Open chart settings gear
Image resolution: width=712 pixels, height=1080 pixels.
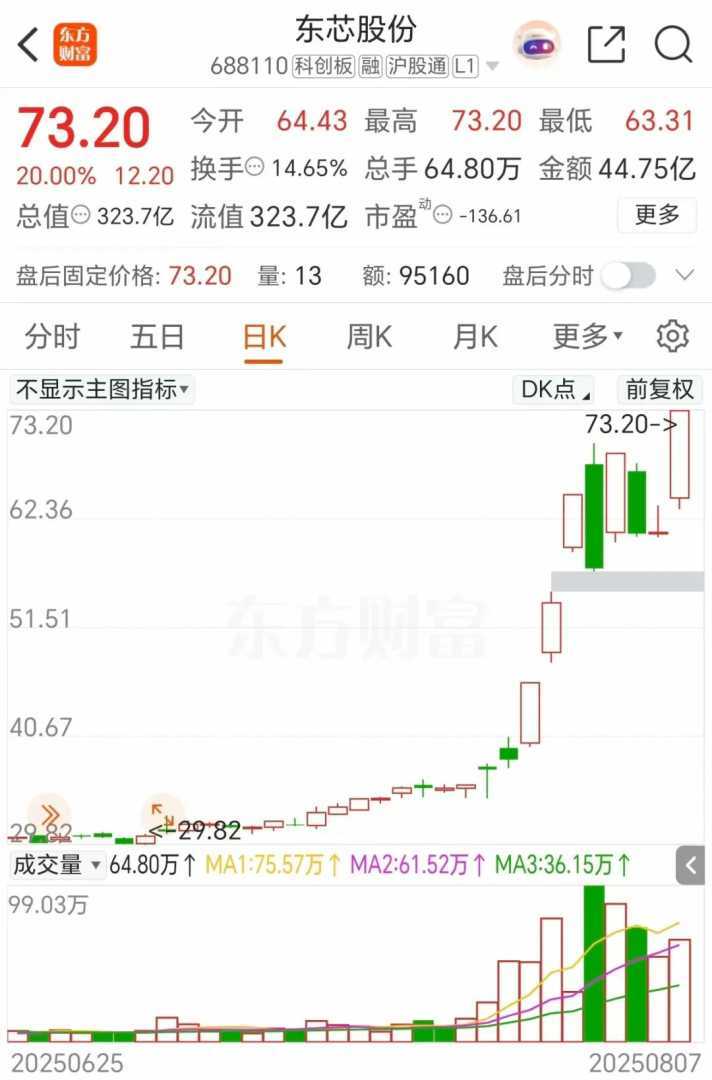coord(673,337)
